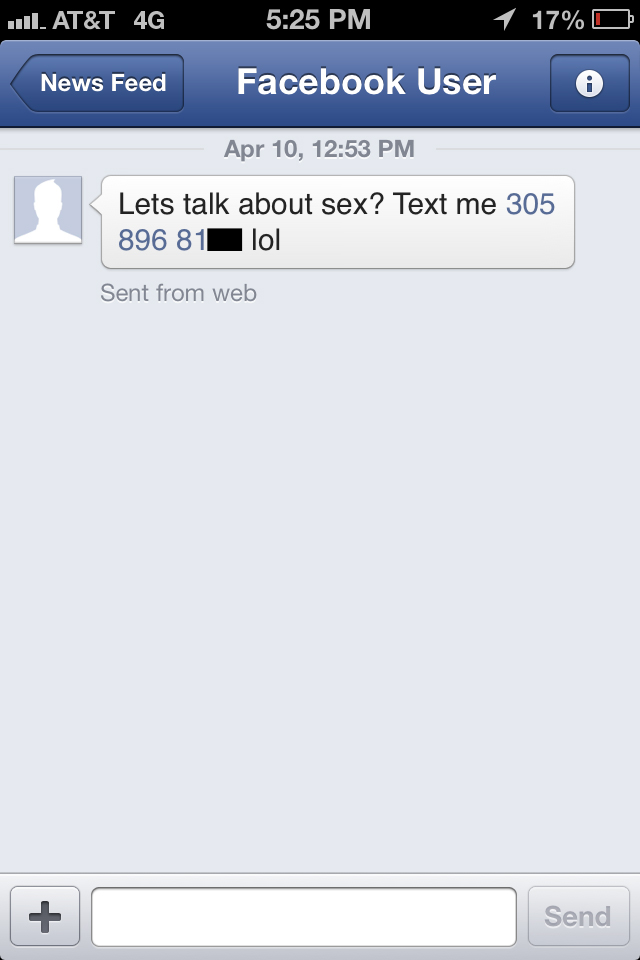Tap the plus attachment button

(x=45, y=916)
